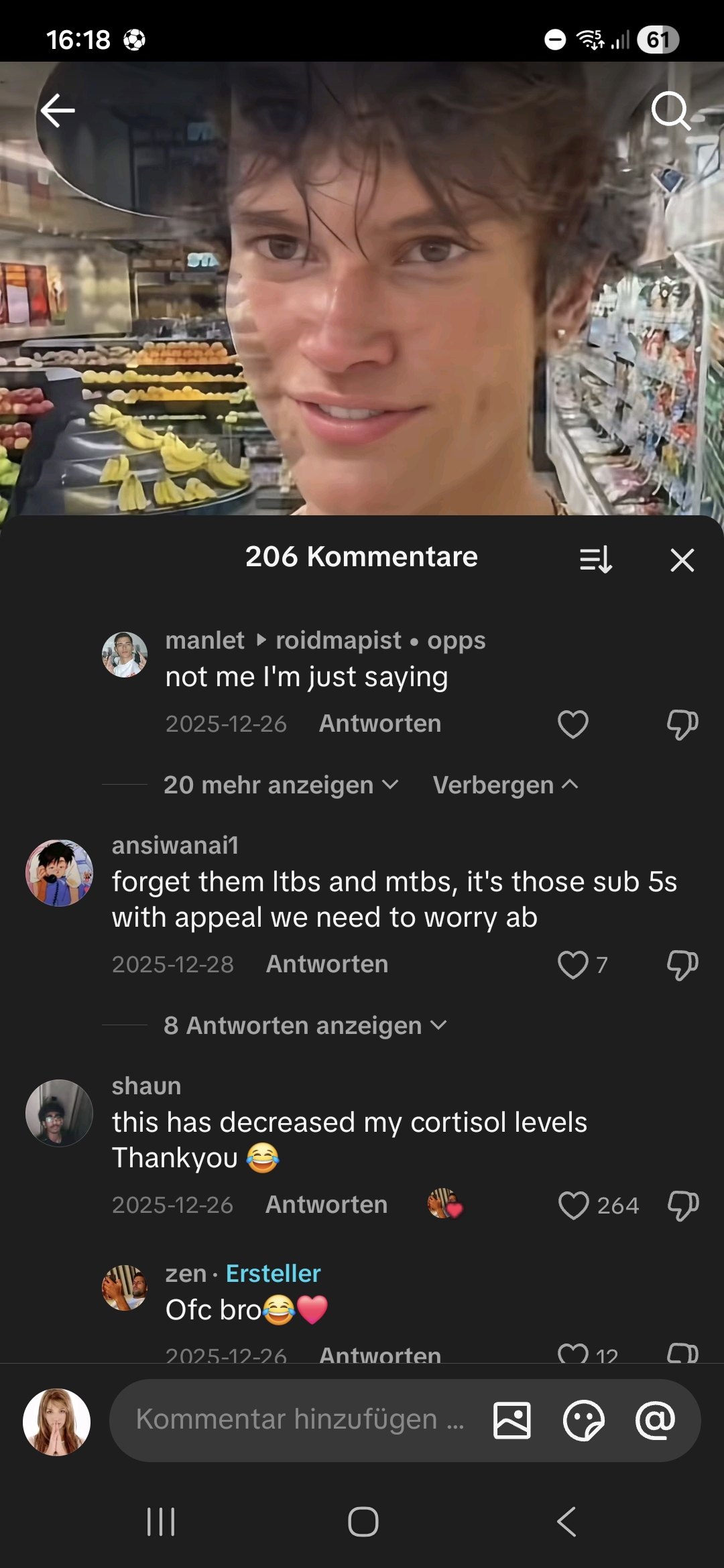Attach an image to the comment
The width and height of the screenshot is (724, 1568).
(512, 1420)
